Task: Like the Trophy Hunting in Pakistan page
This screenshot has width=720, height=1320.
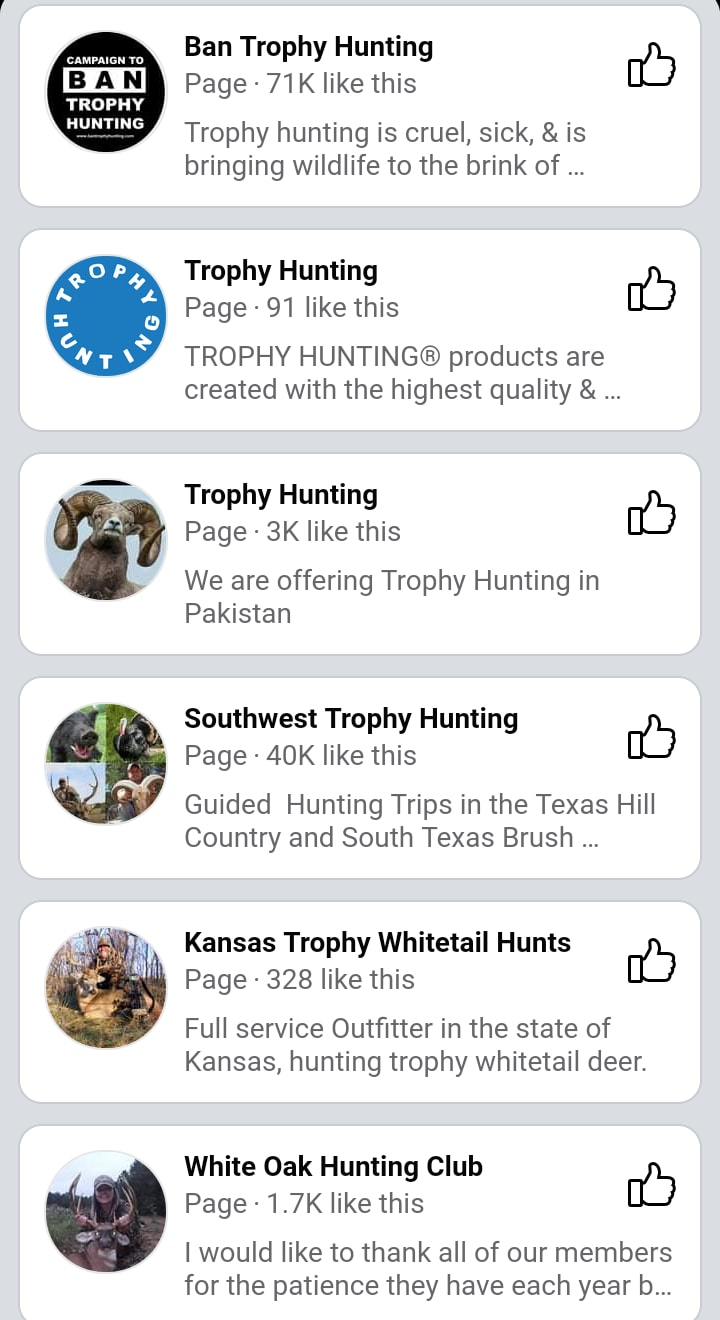Action: point(651,514)
